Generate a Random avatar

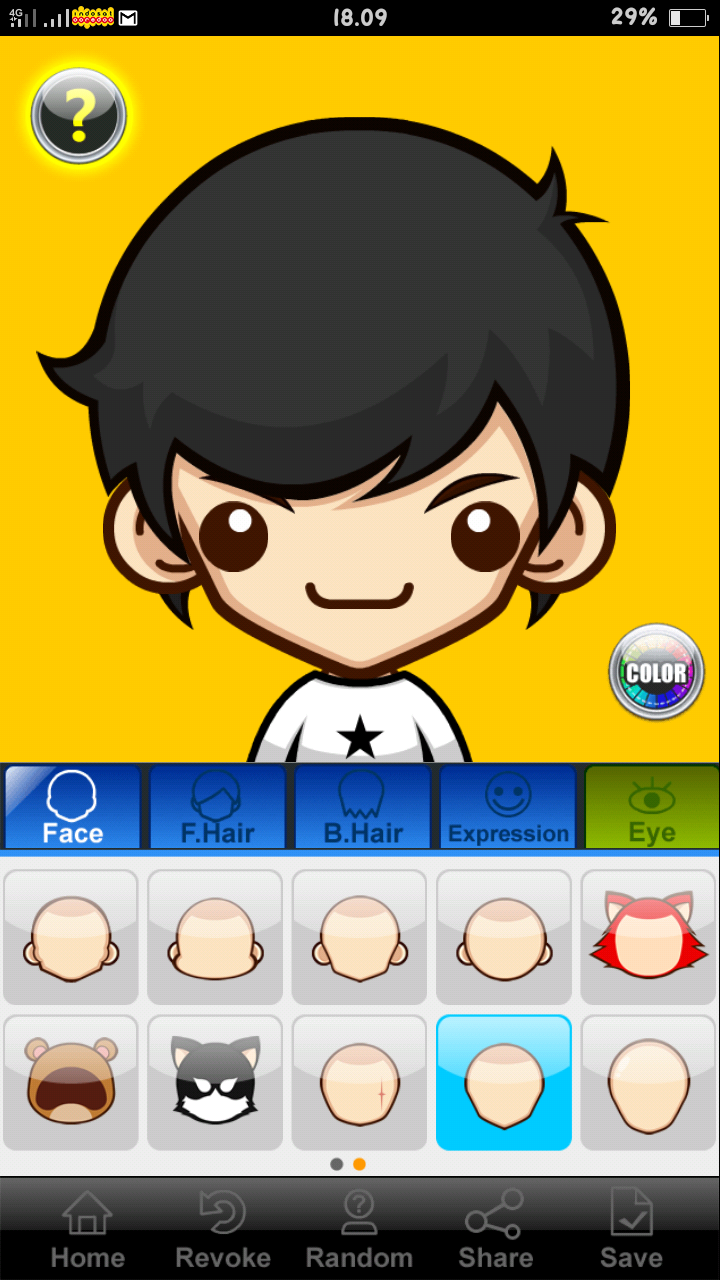(x=359, y=1230)
